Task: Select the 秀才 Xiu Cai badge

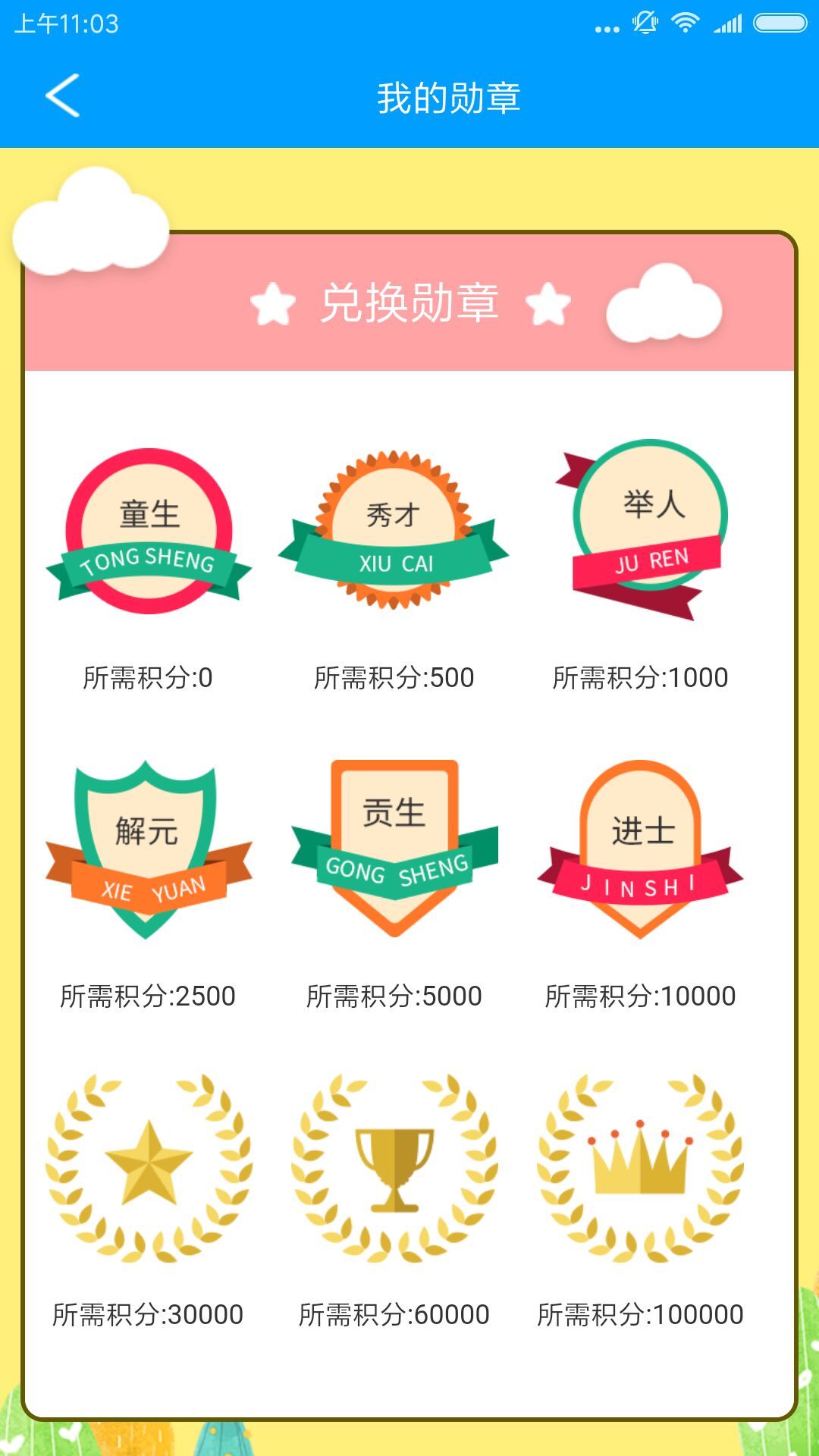Action: tap(394, 532)
